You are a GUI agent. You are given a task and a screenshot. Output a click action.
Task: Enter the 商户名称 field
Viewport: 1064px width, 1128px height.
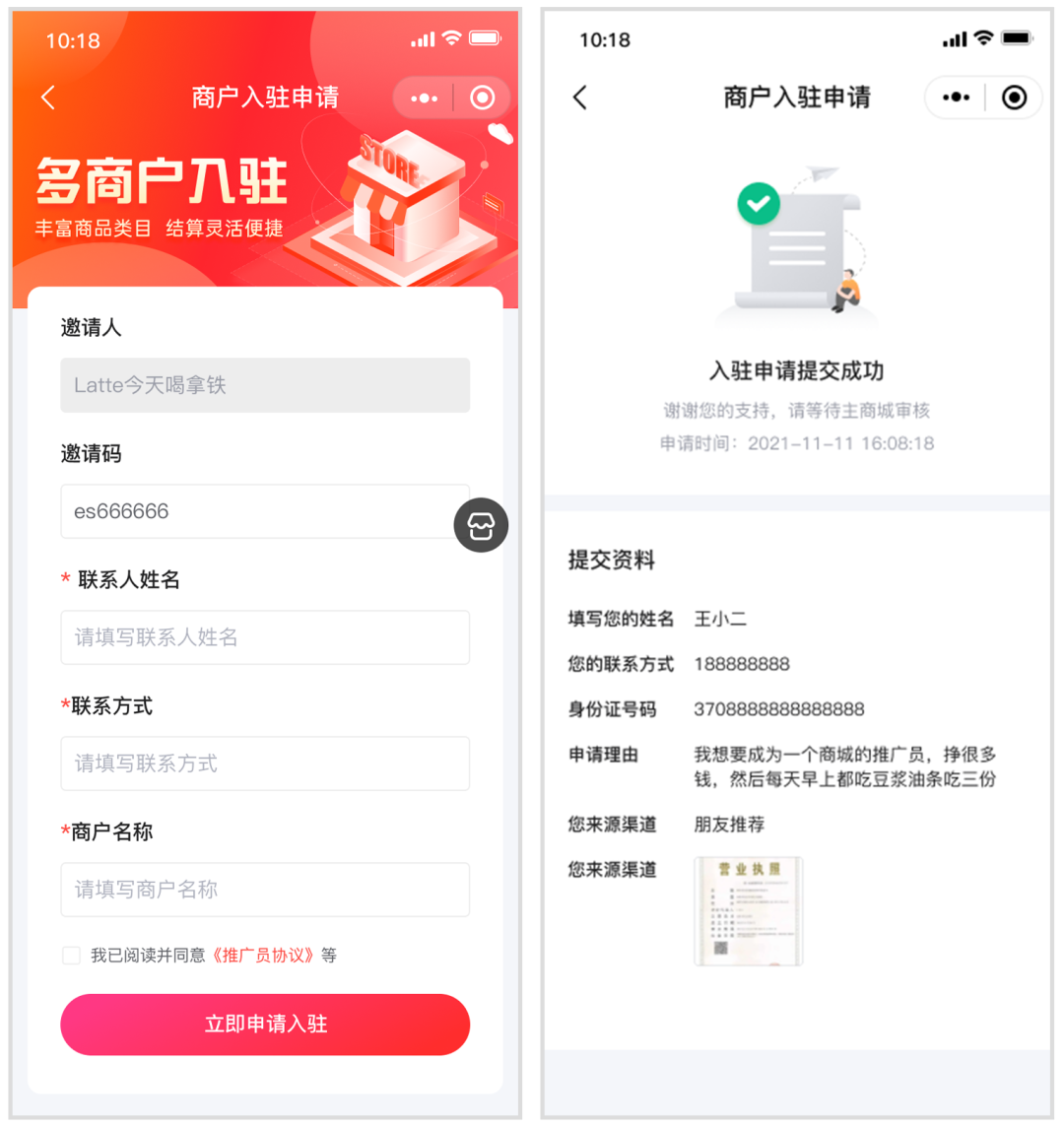264,890
